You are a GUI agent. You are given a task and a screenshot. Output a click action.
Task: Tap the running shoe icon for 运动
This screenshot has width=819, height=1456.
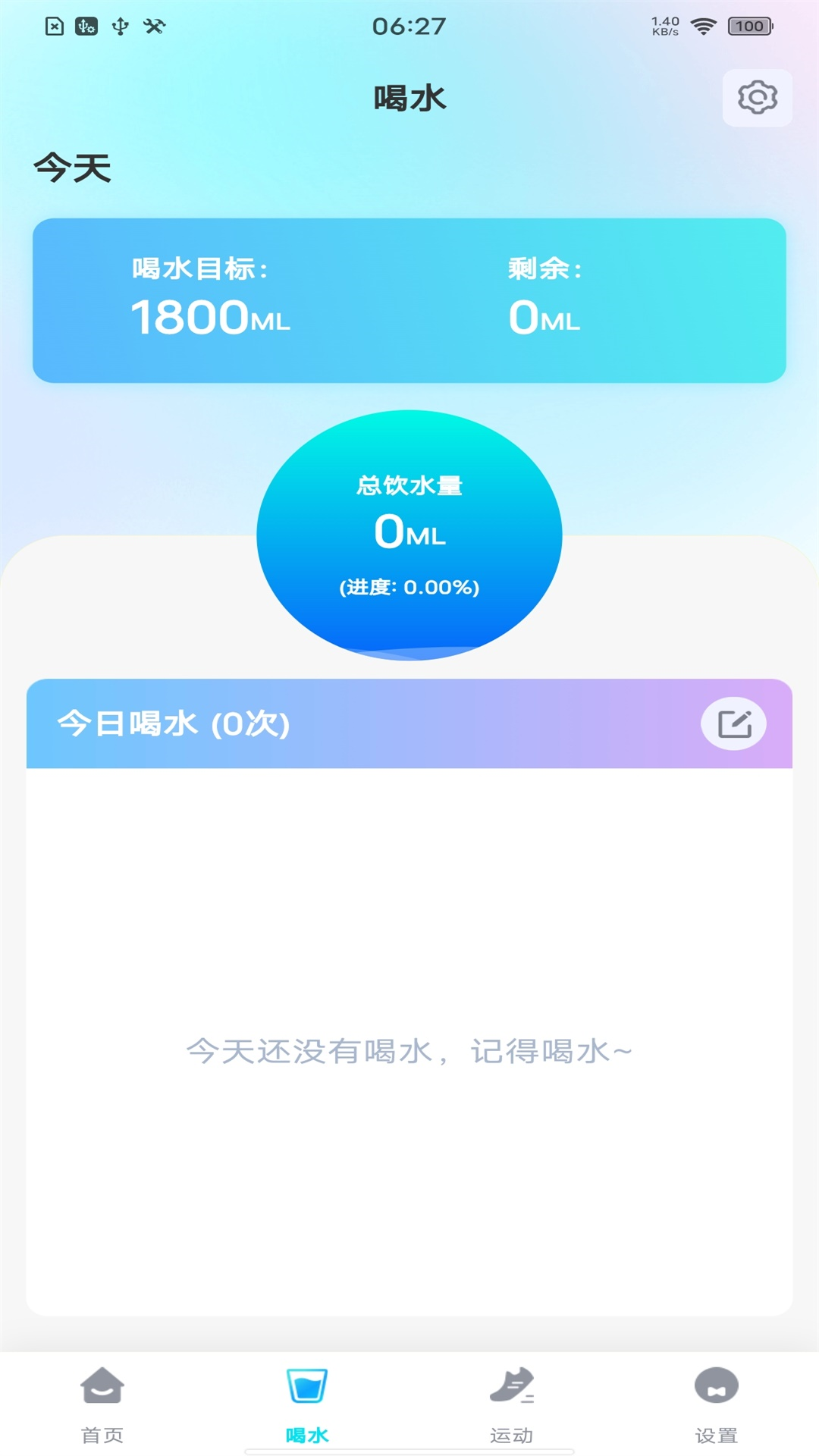click(x=511, y=1385)
